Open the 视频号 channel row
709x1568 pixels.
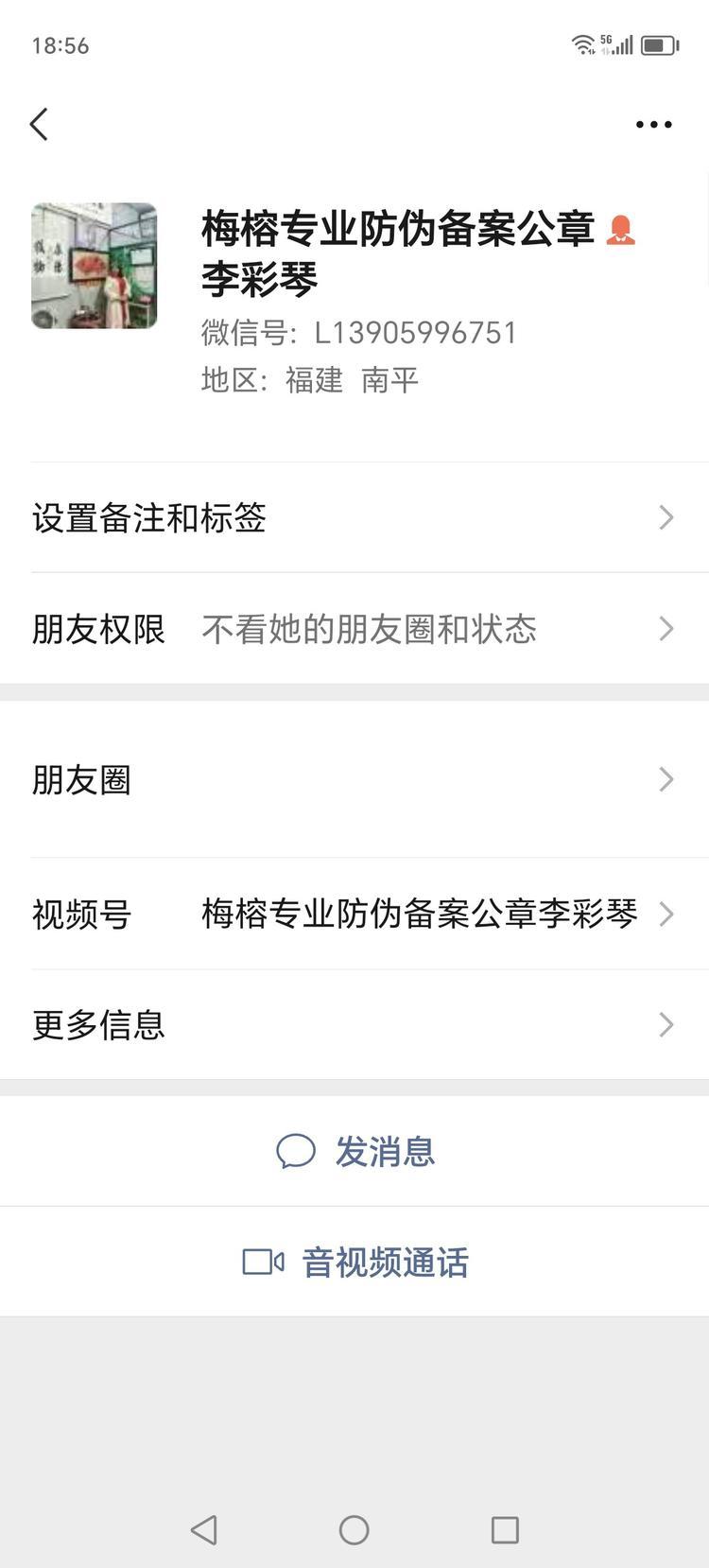pos(354,914)
